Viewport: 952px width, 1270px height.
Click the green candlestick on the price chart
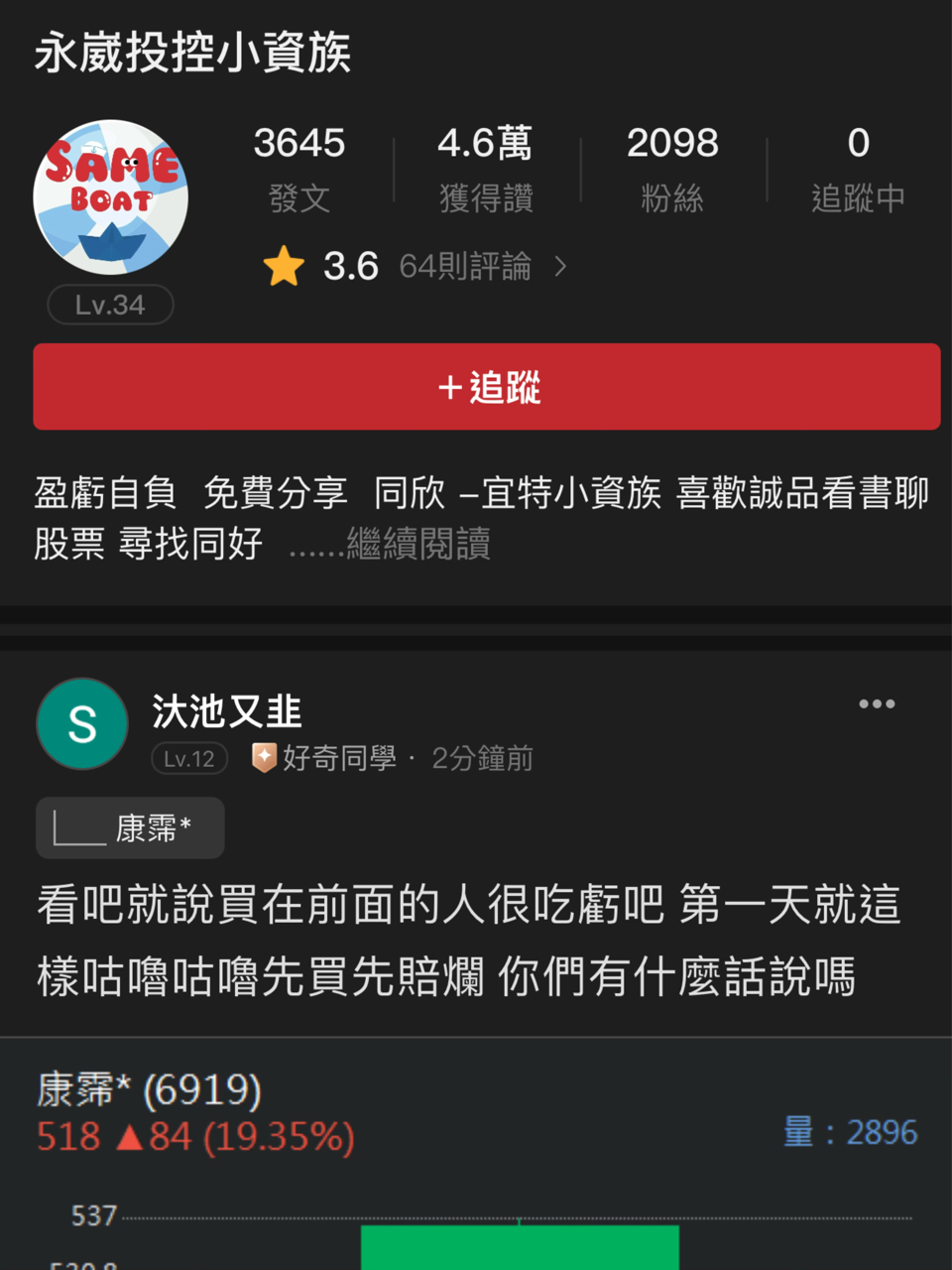point(520,1248)
